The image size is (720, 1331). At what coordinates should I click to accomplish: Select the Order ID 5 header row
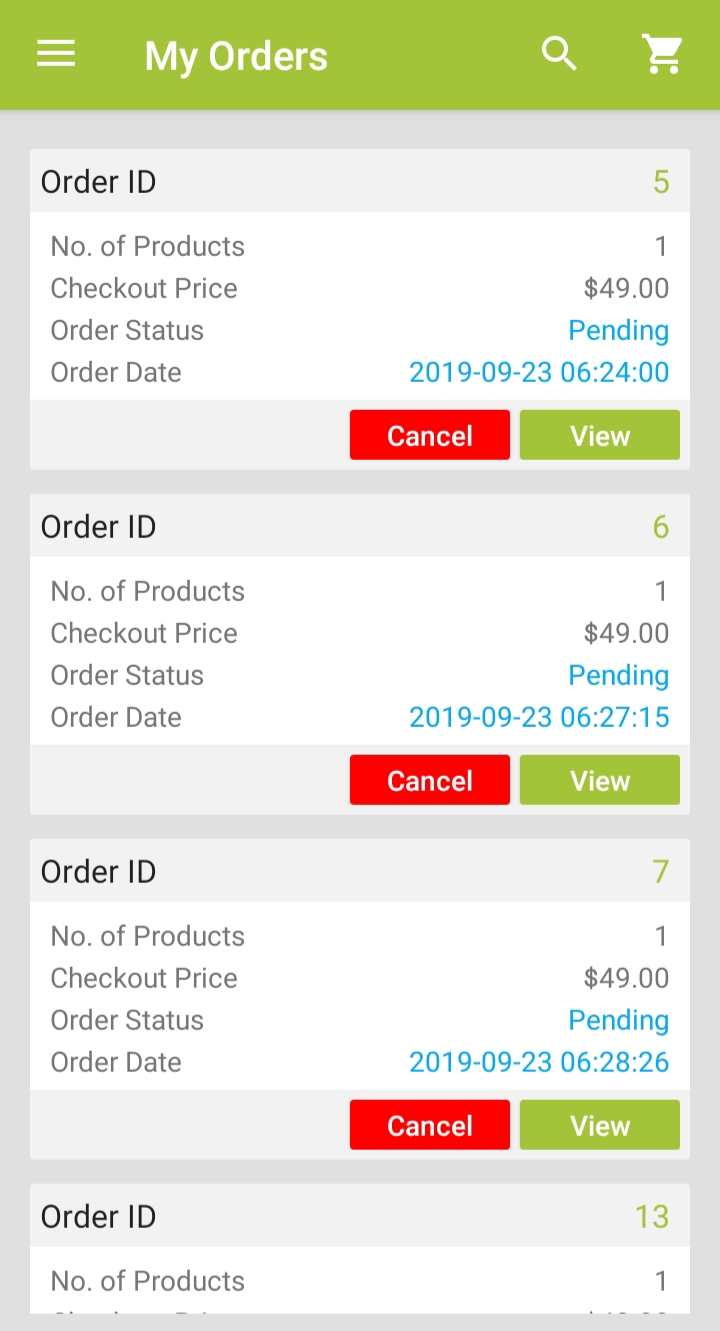coord(360,181)
